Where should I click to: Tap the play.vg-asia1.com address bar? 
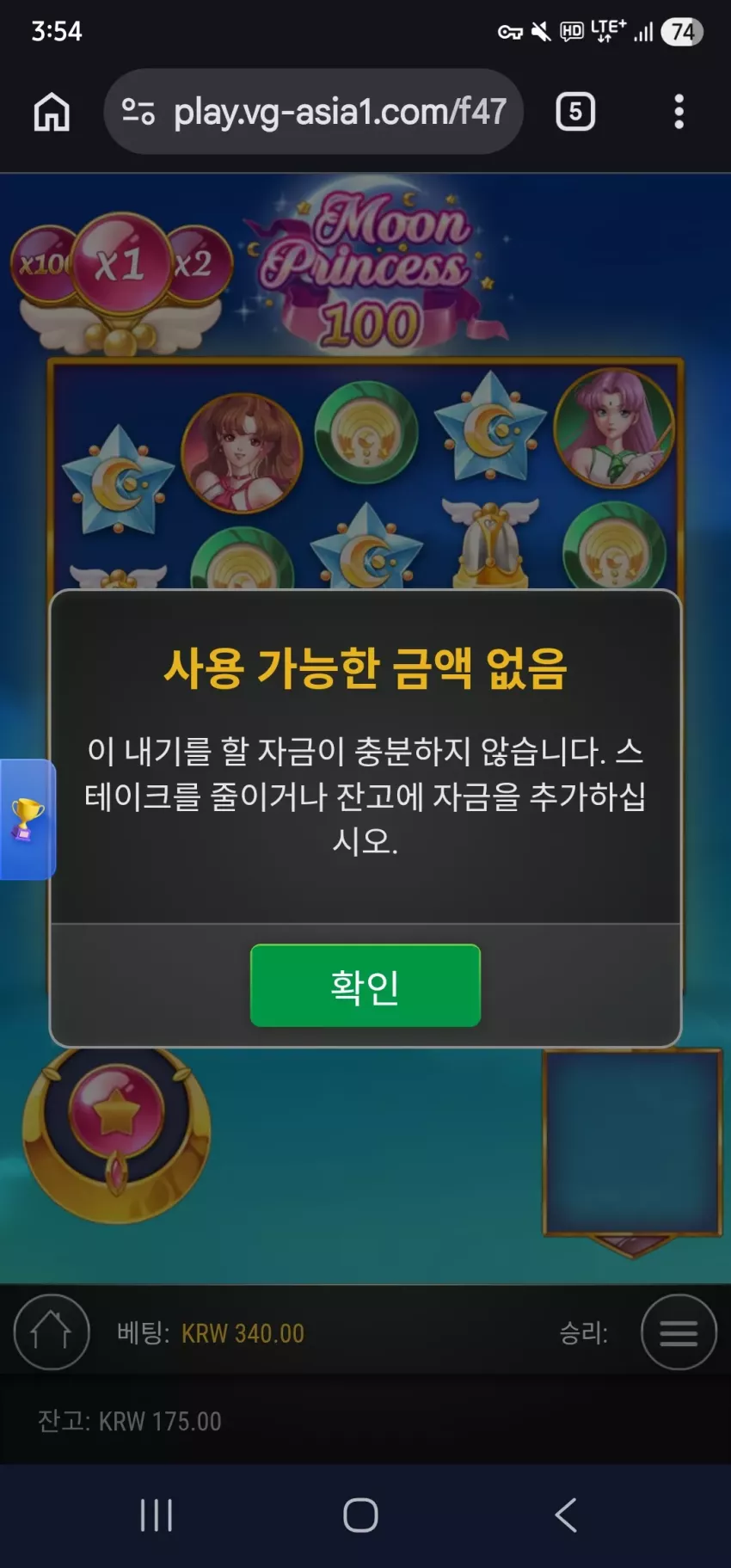314,112
